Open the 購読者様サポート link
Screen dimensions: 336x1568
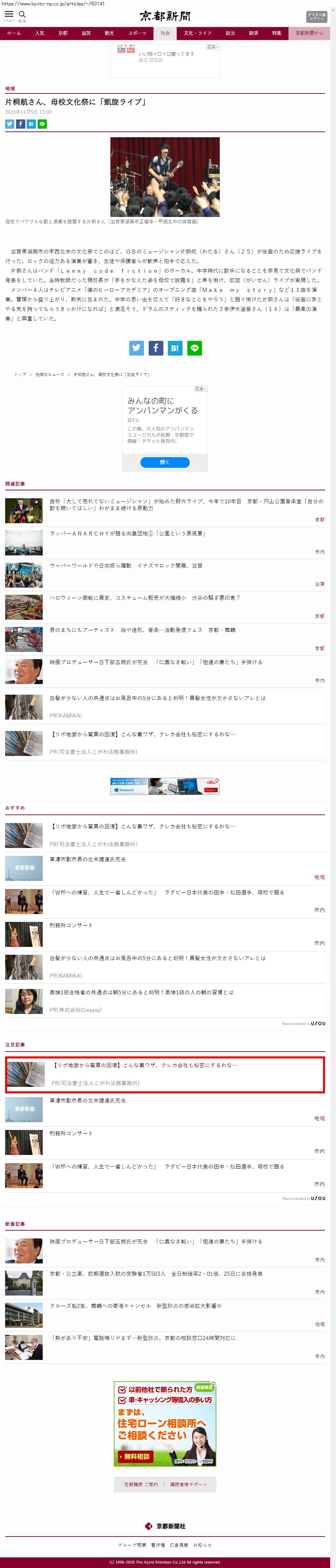tap(188, 1485)
